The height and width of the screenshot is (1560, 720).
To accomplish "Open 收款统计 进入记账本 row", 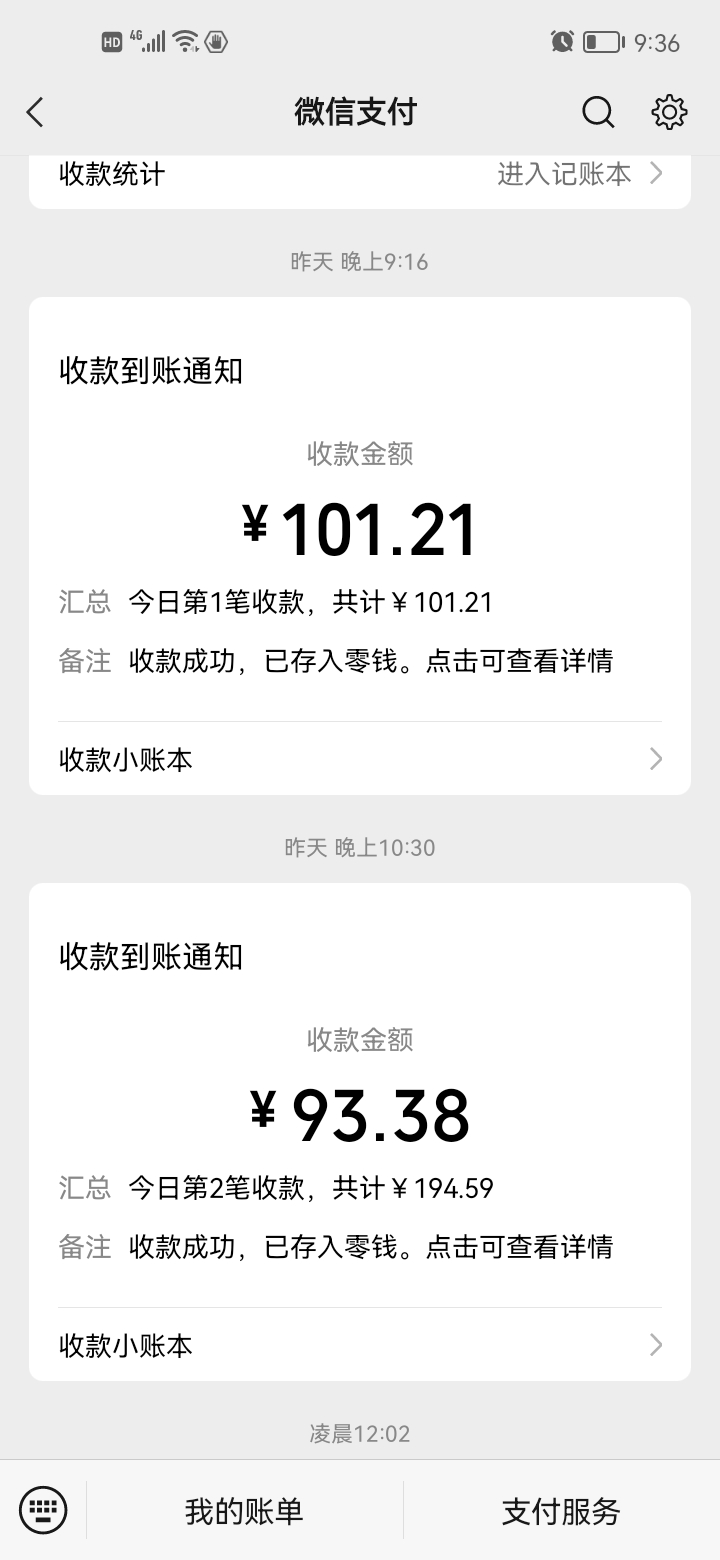I will [360, 177].
